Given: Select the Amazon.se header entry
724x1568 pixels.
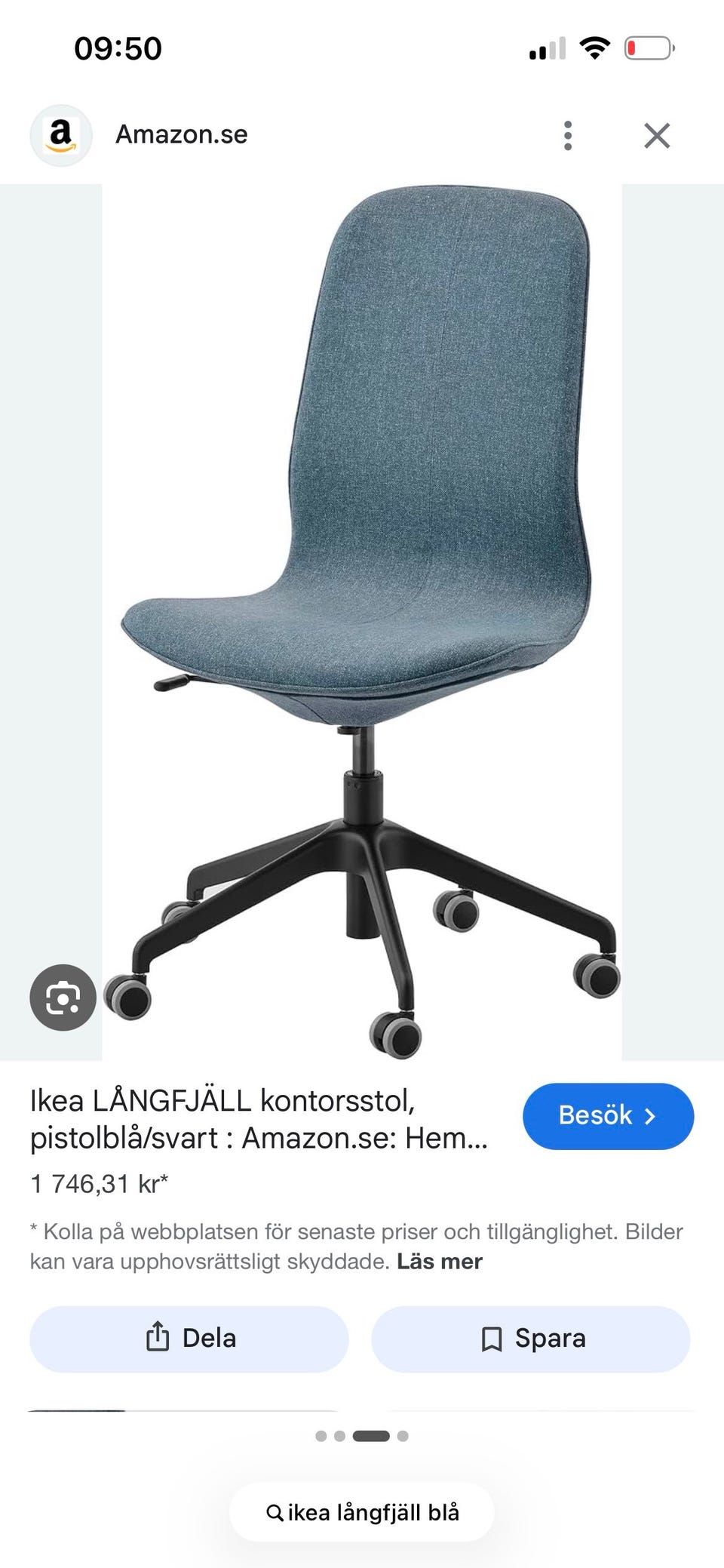Looking at the screenshot, I should [180, 134].
